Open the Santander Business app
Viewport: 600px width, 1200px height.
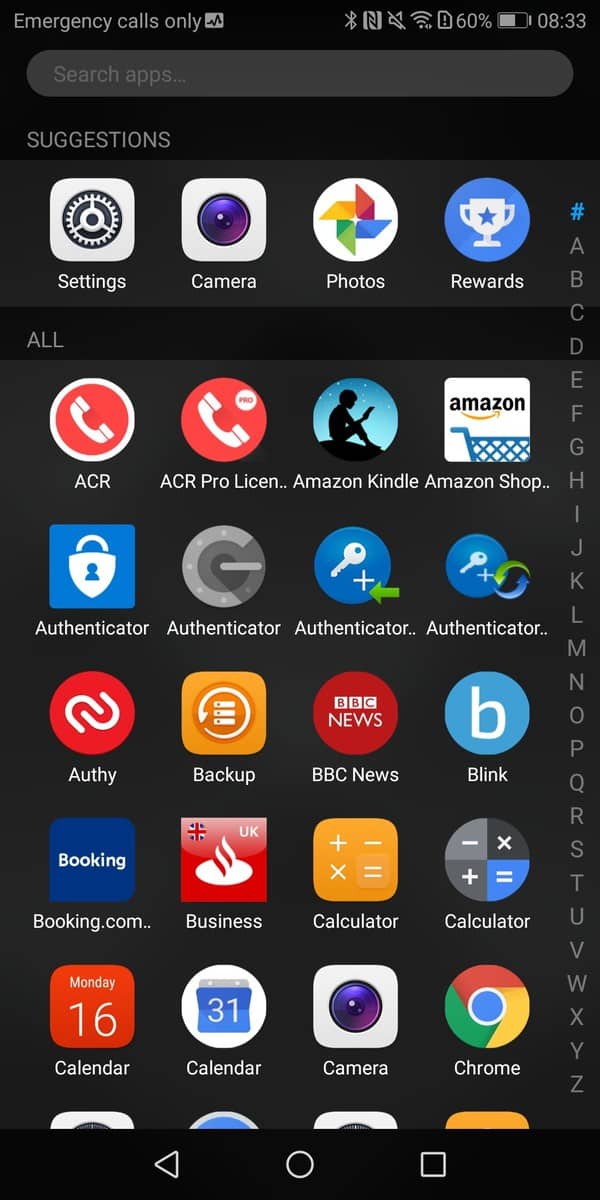click(x=224, y=860)
